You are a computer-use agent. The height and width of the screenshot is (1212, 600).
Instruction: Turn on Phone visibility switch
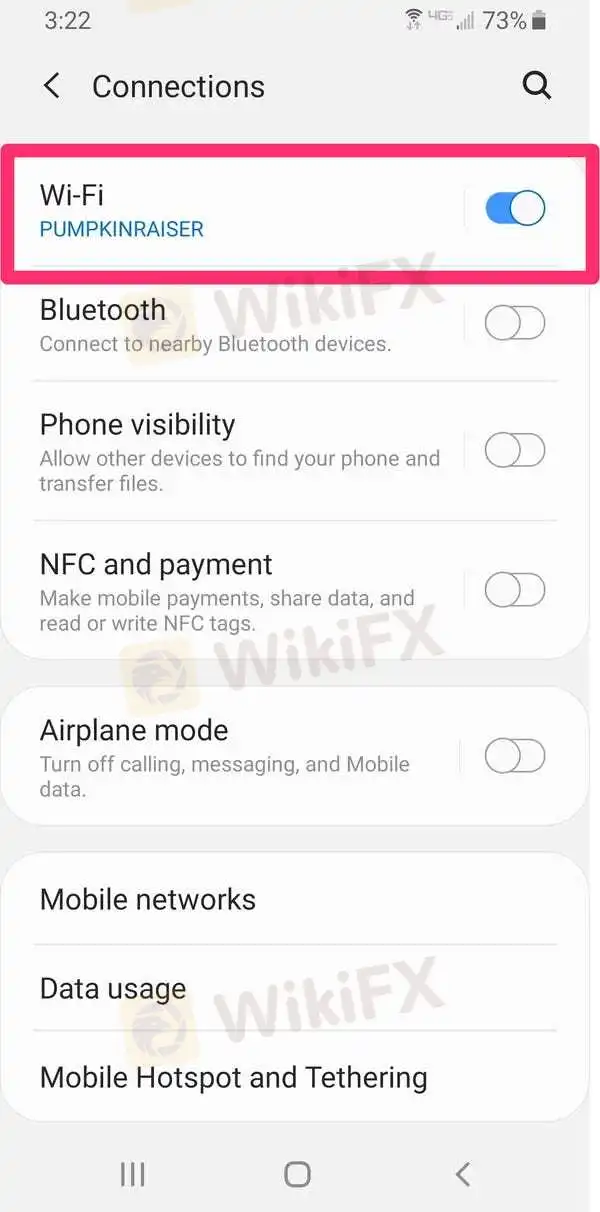point(515,451)
